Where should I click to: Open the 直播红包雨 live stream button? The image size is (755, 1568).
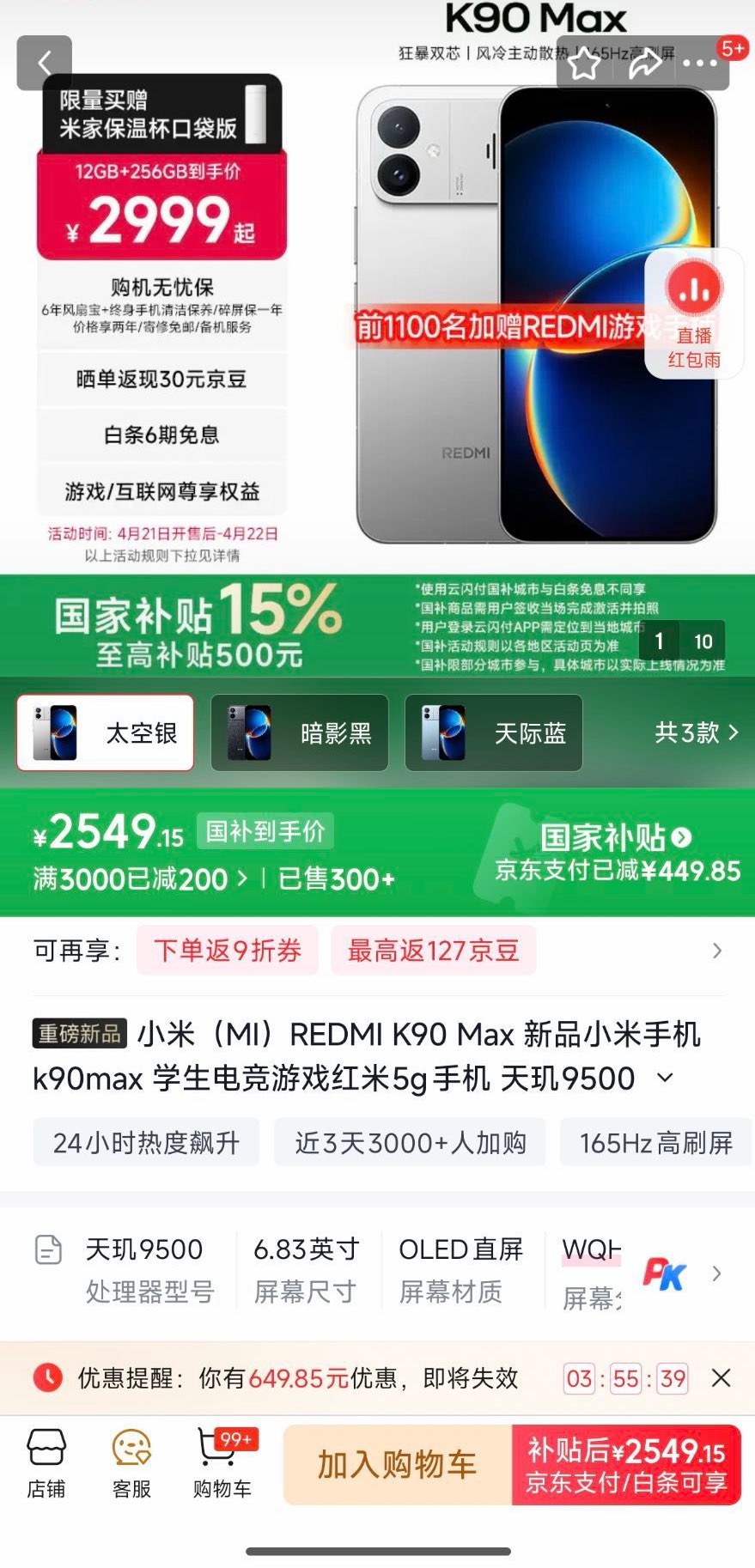(694, 313)
